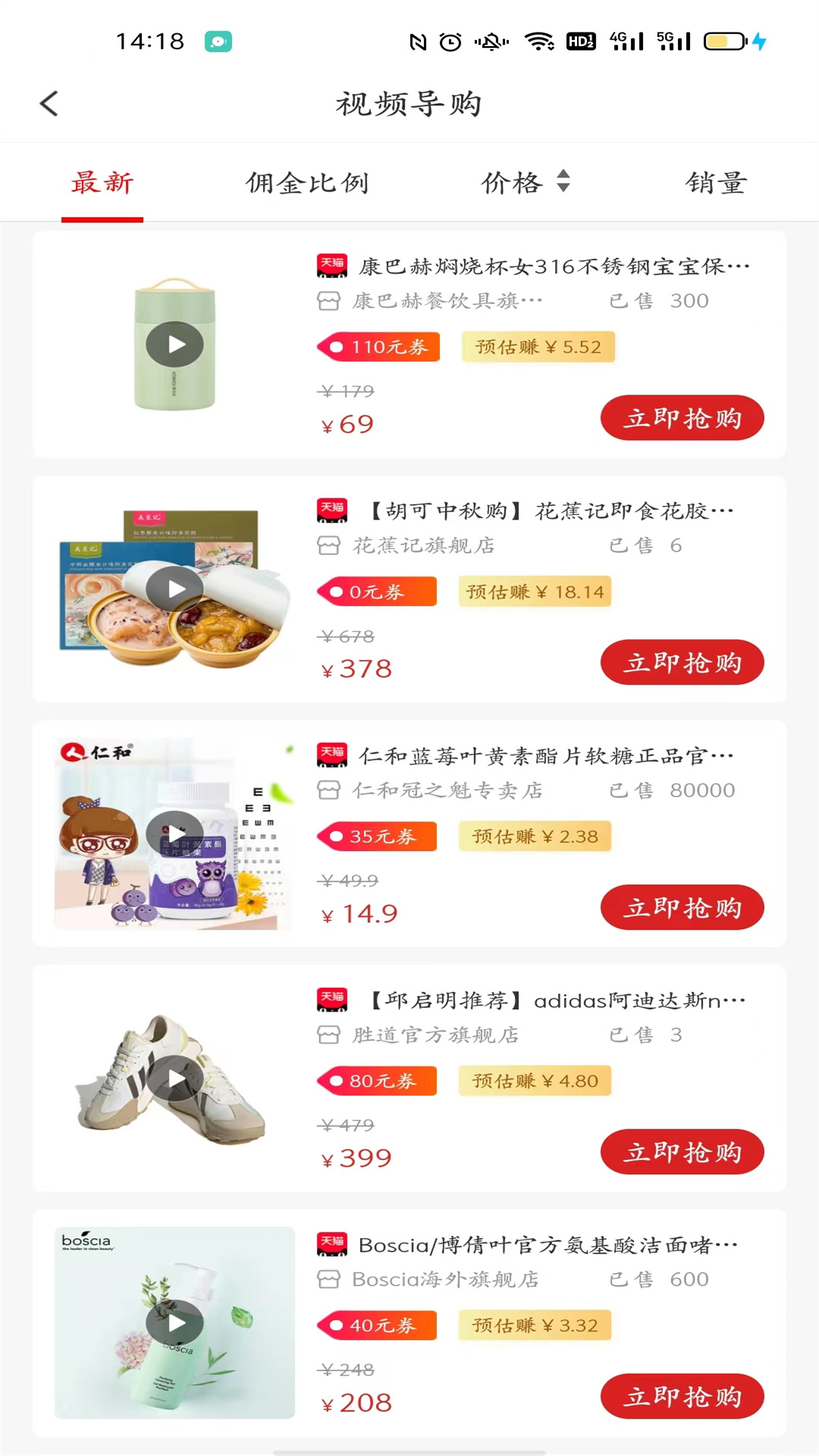Click the 预估赚 ¥18.14 earnings tag
This screenshot has width=819, height=1456.
[x=534, y=591]
